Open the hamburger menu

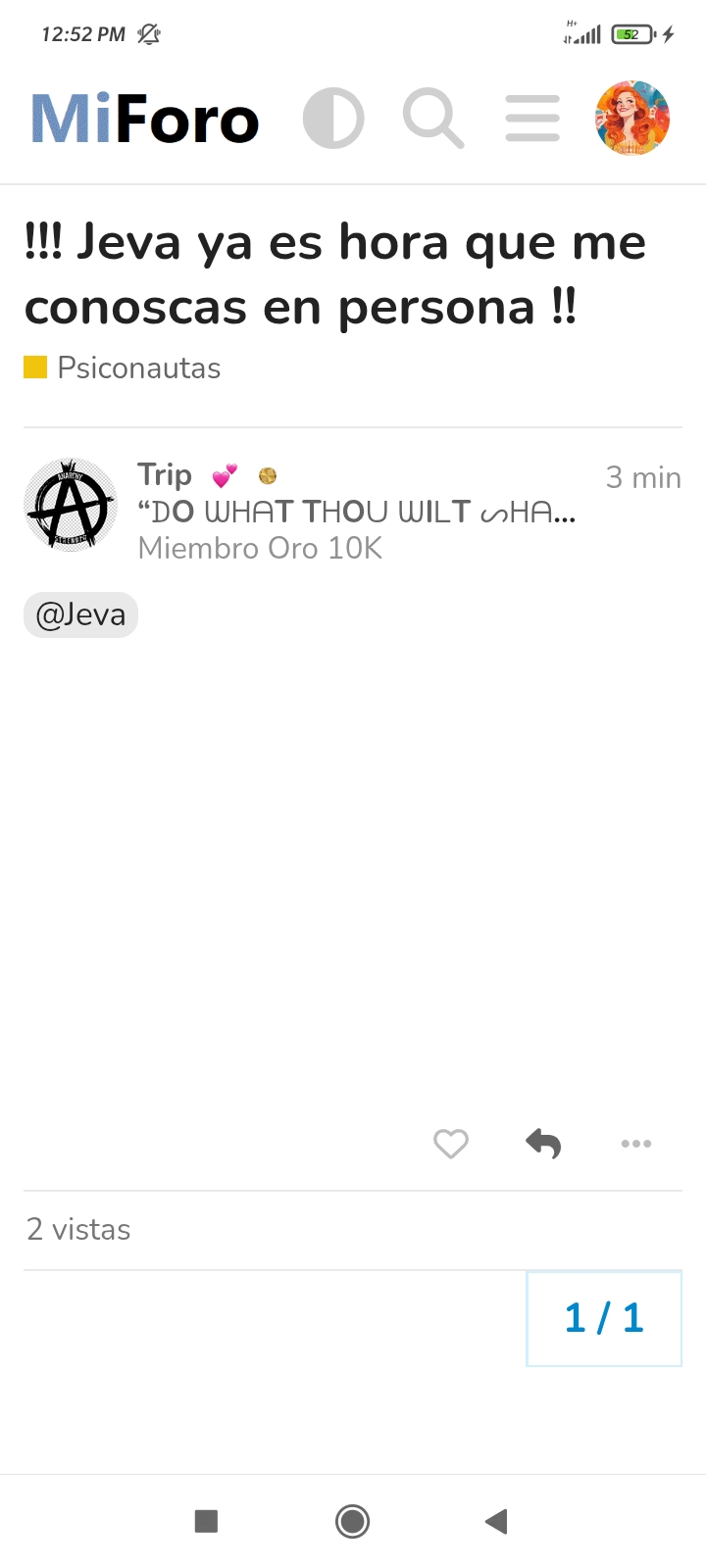click(x=532, y=119)
